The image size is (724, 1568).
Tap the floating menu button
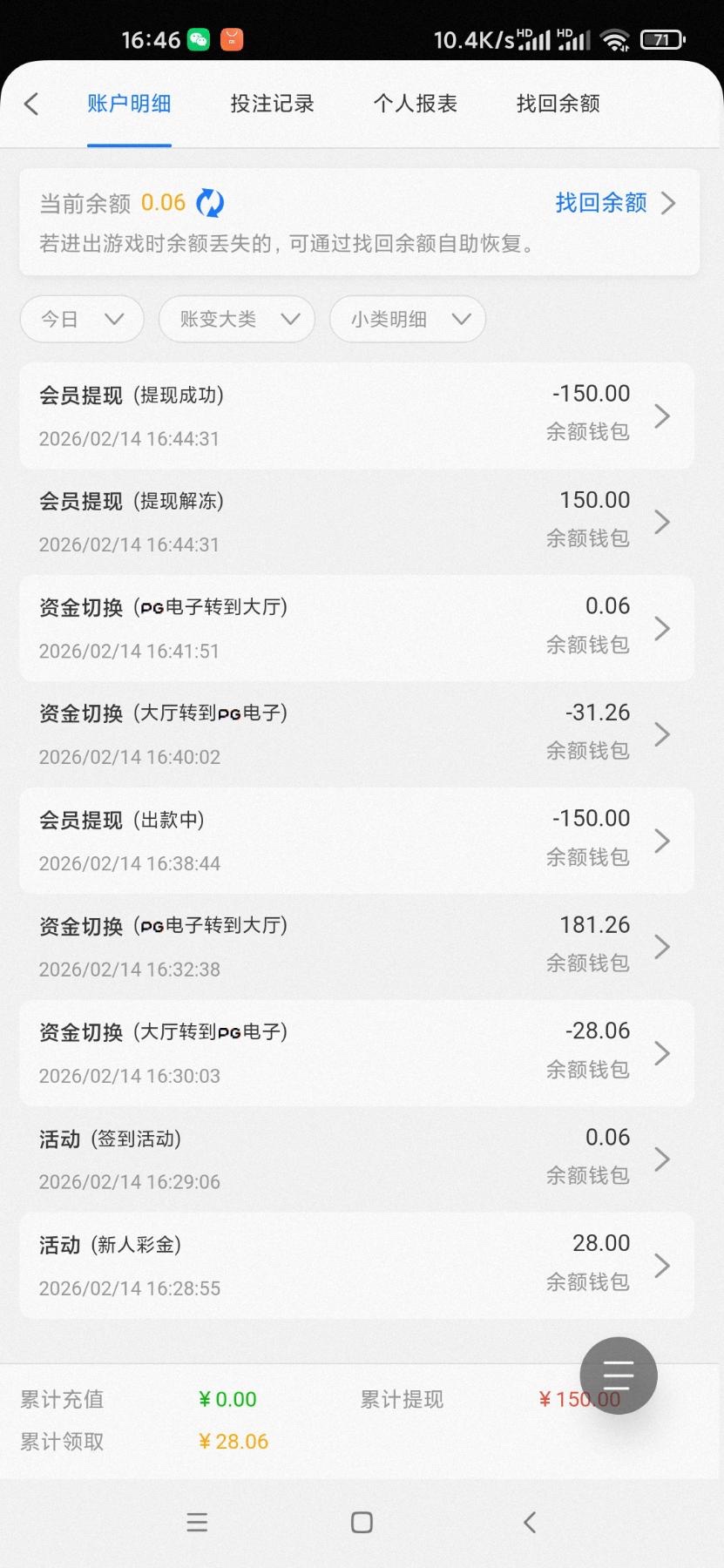tap(619, 1375)
